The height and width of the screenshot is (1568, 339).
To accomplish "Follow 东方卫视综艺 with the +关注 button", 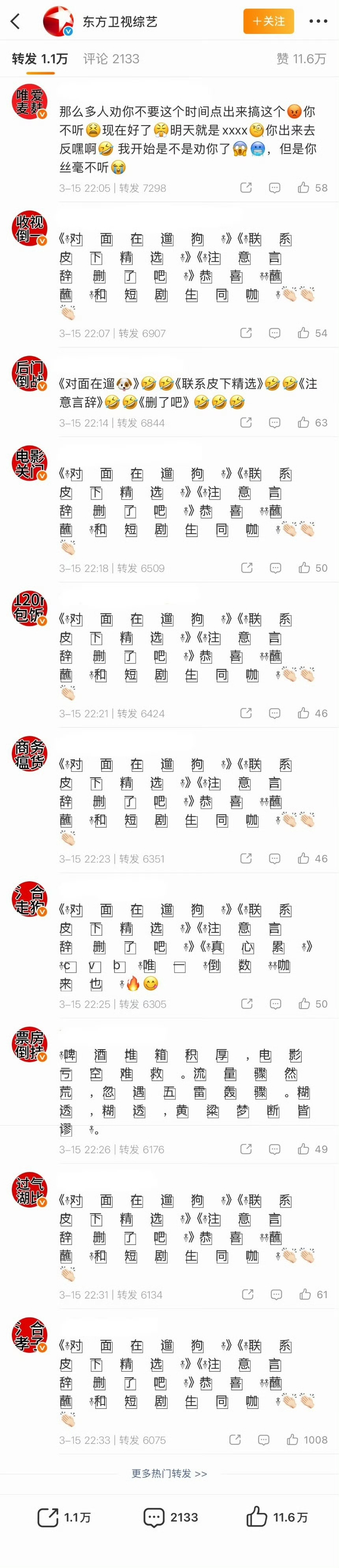I will coord(268,21).
